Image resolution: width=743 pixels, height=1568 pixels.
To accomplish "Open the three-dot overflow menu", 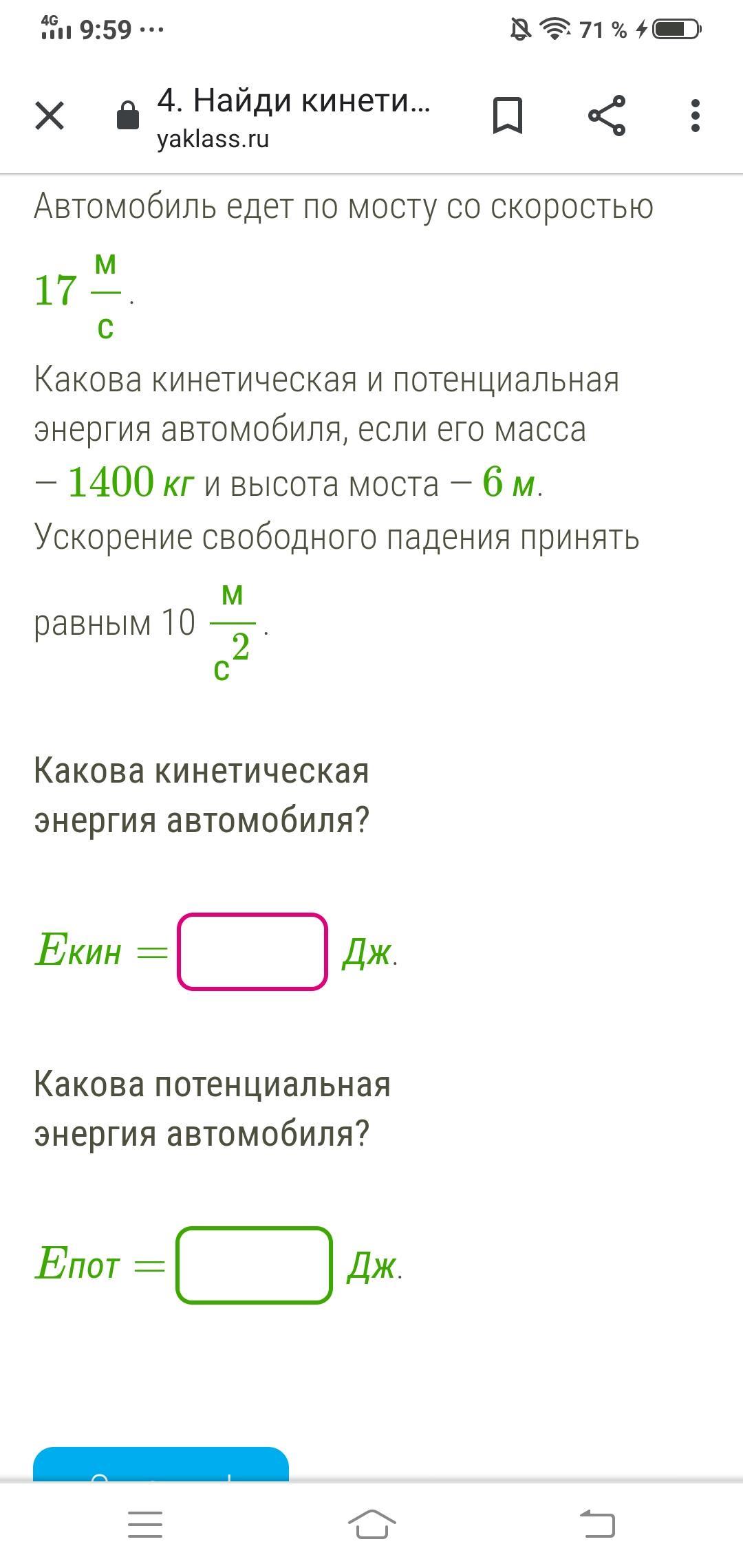I will coord(696,116).
